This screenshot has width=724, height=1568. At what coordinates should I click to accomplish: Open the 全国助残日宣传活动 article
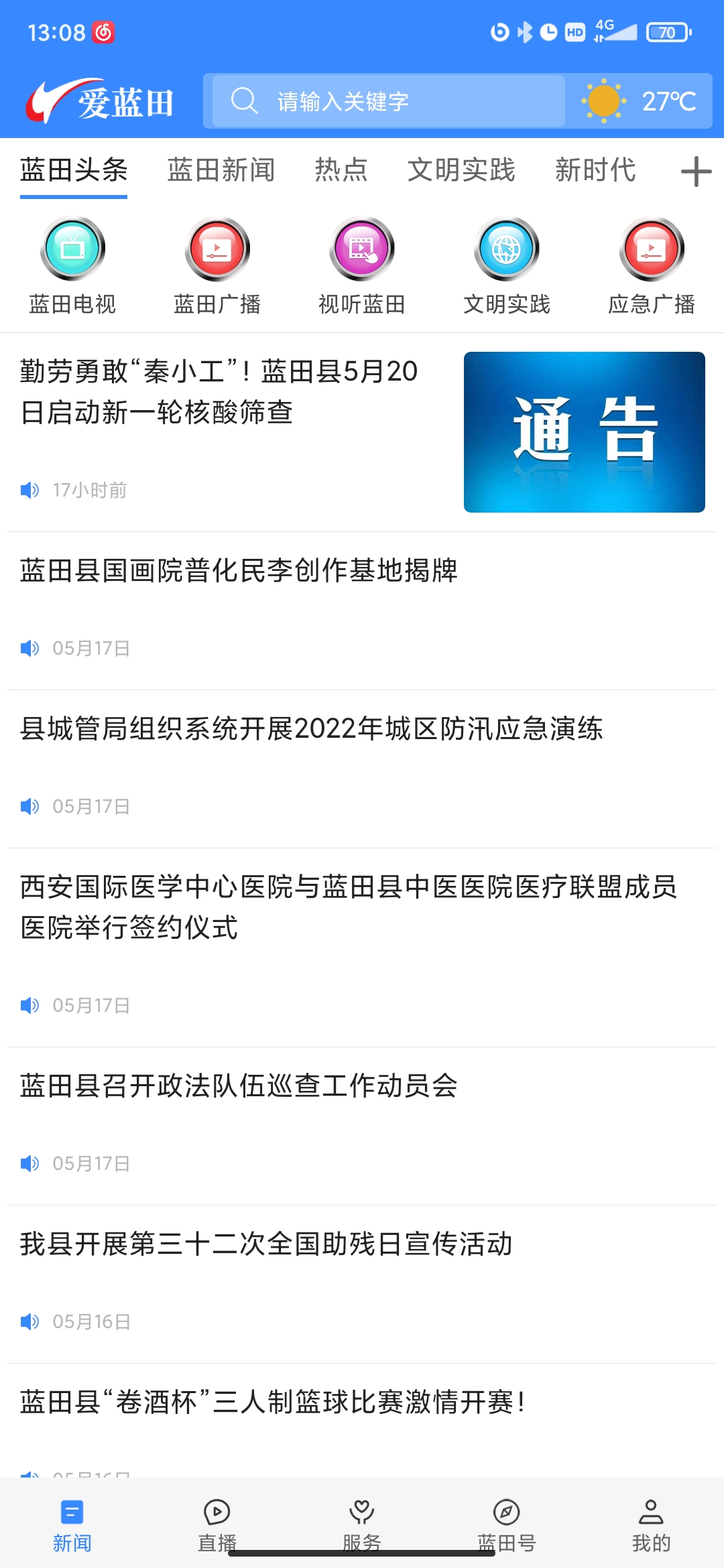(x=266, y=1244)
